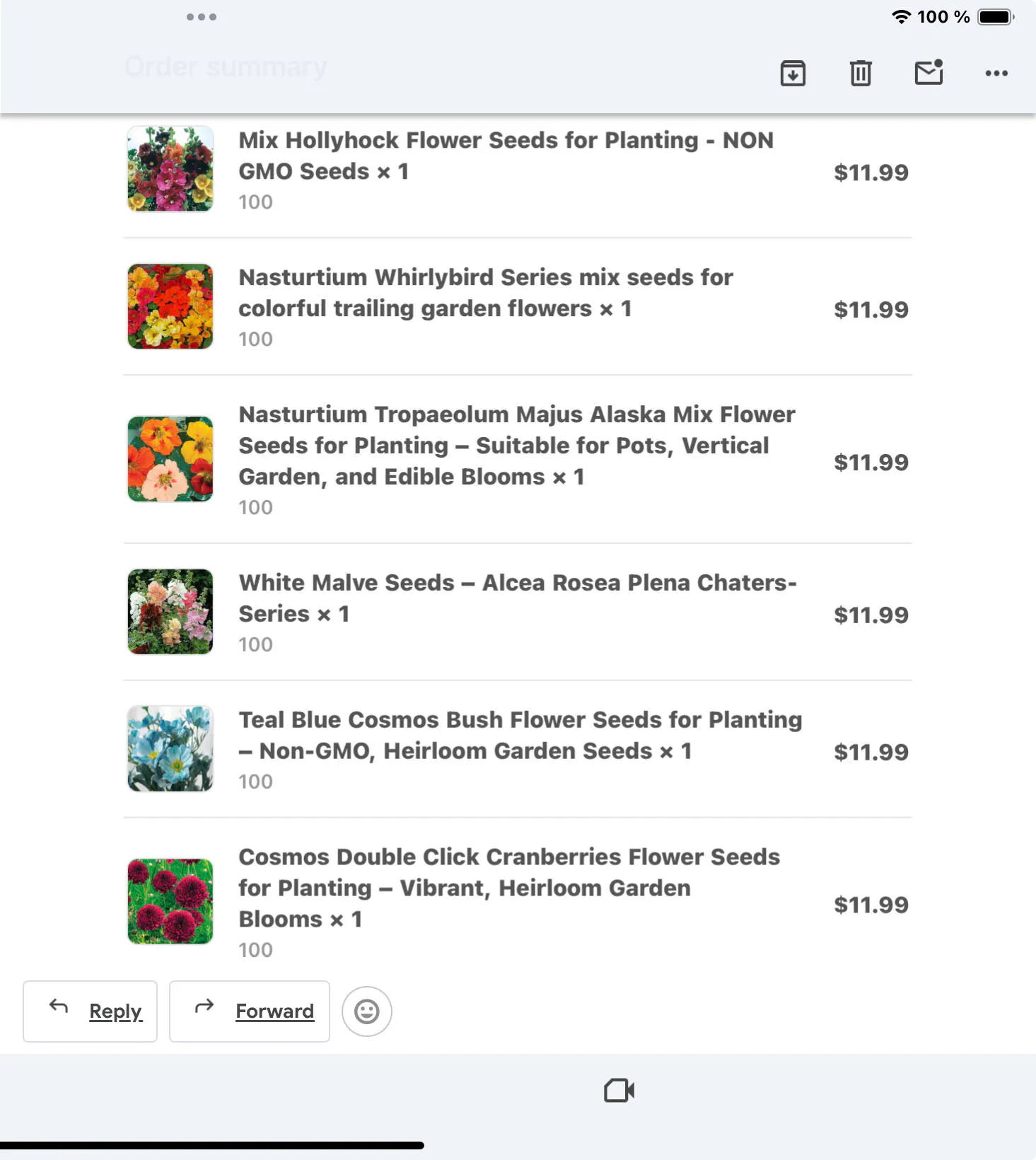Open the Mix Hollyhock Flower Seeds image
Screen dimensions: 1036x1160
click(x=170, y=169)
